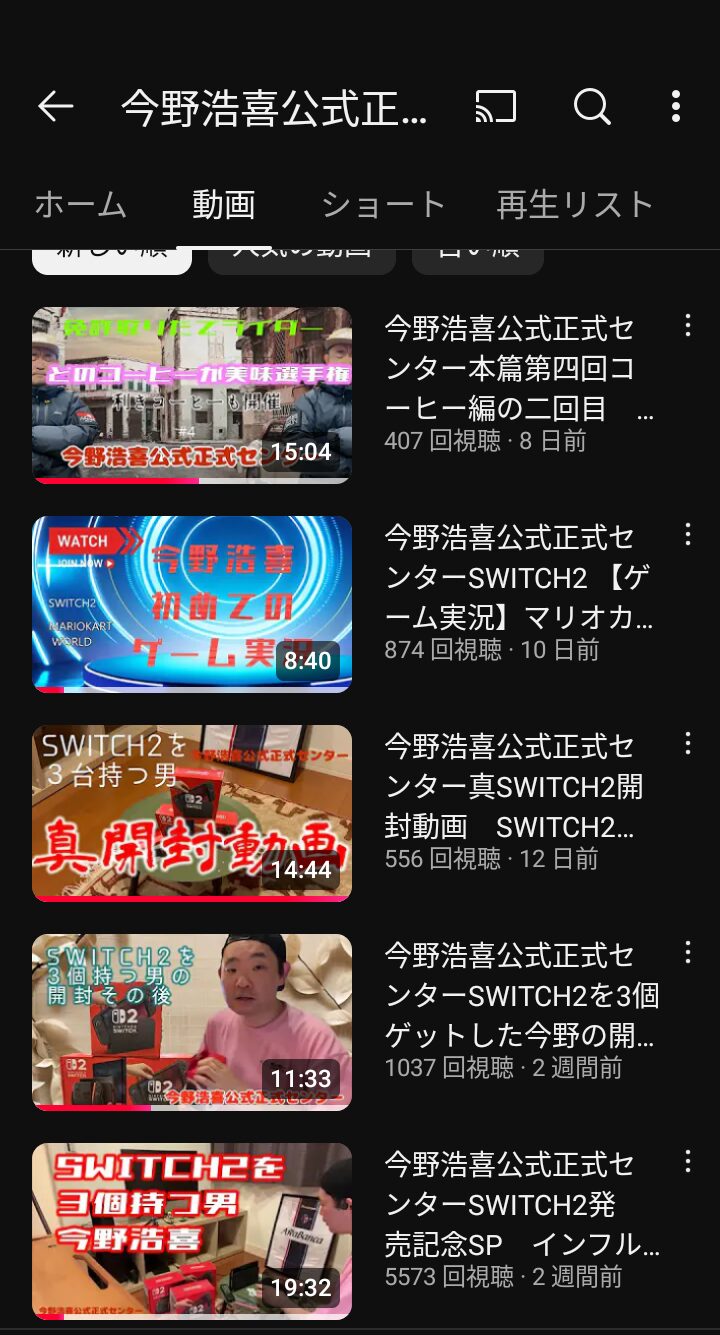Open the channel overflow menu
Image resolution: width=720 pixels, height=1335 pixels.
(676, 106)
